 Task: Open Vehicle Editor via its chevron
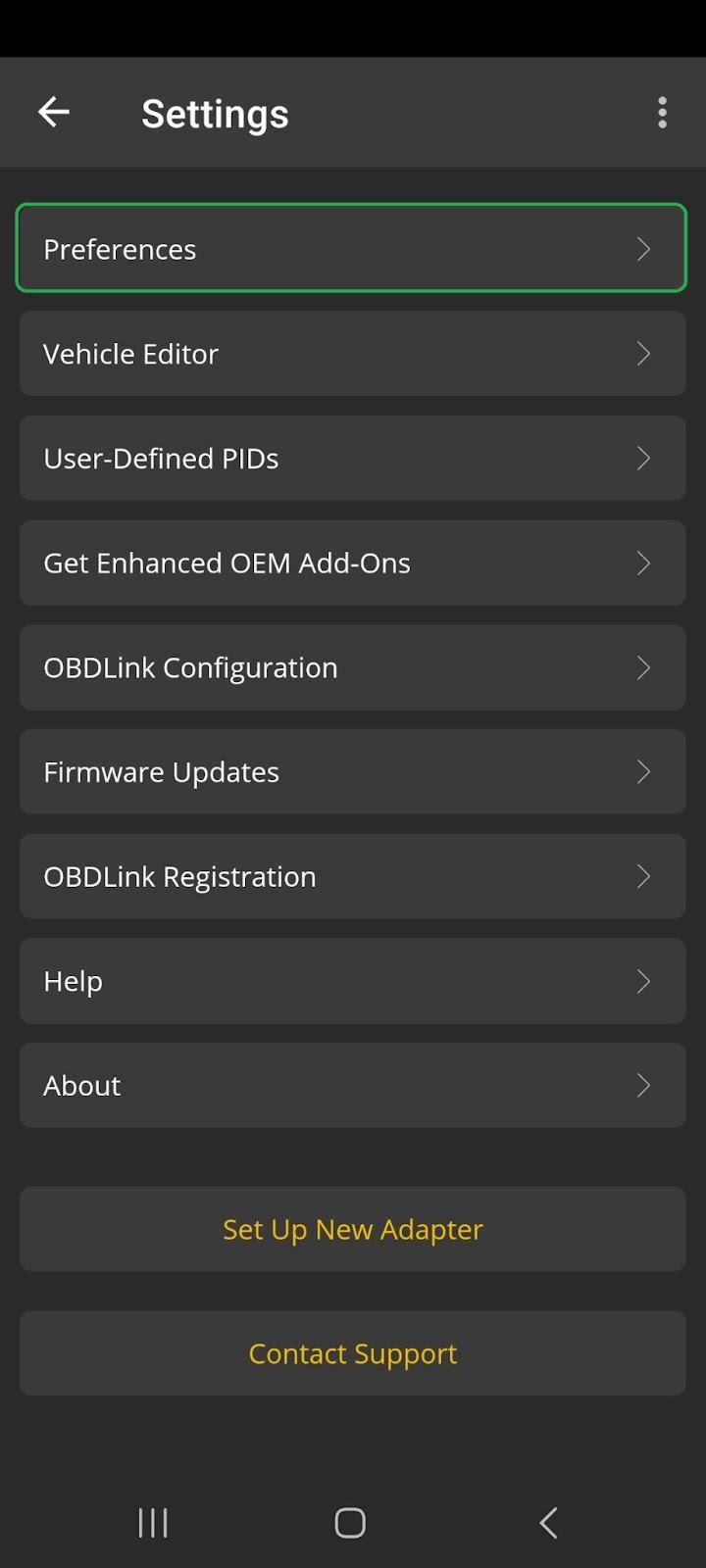point(644,354)
